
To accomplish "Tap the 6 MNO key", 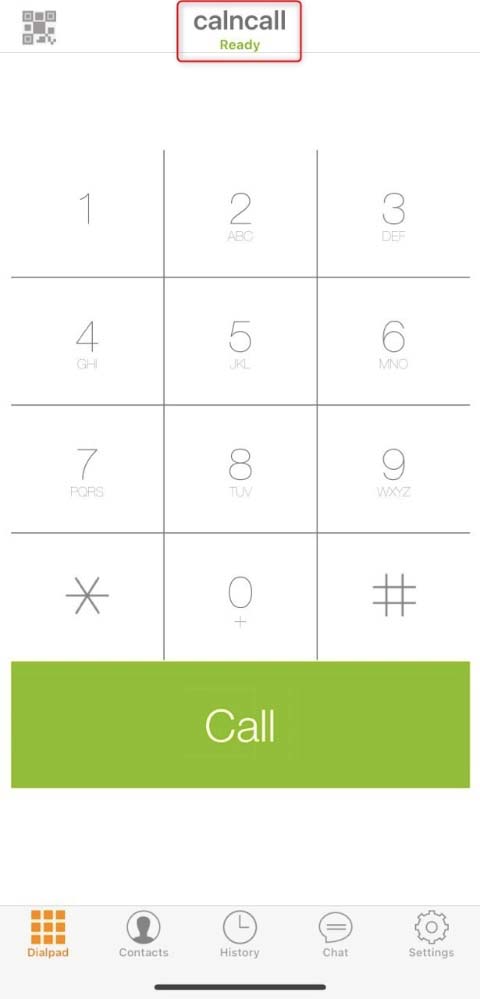I will coord(393,341).
